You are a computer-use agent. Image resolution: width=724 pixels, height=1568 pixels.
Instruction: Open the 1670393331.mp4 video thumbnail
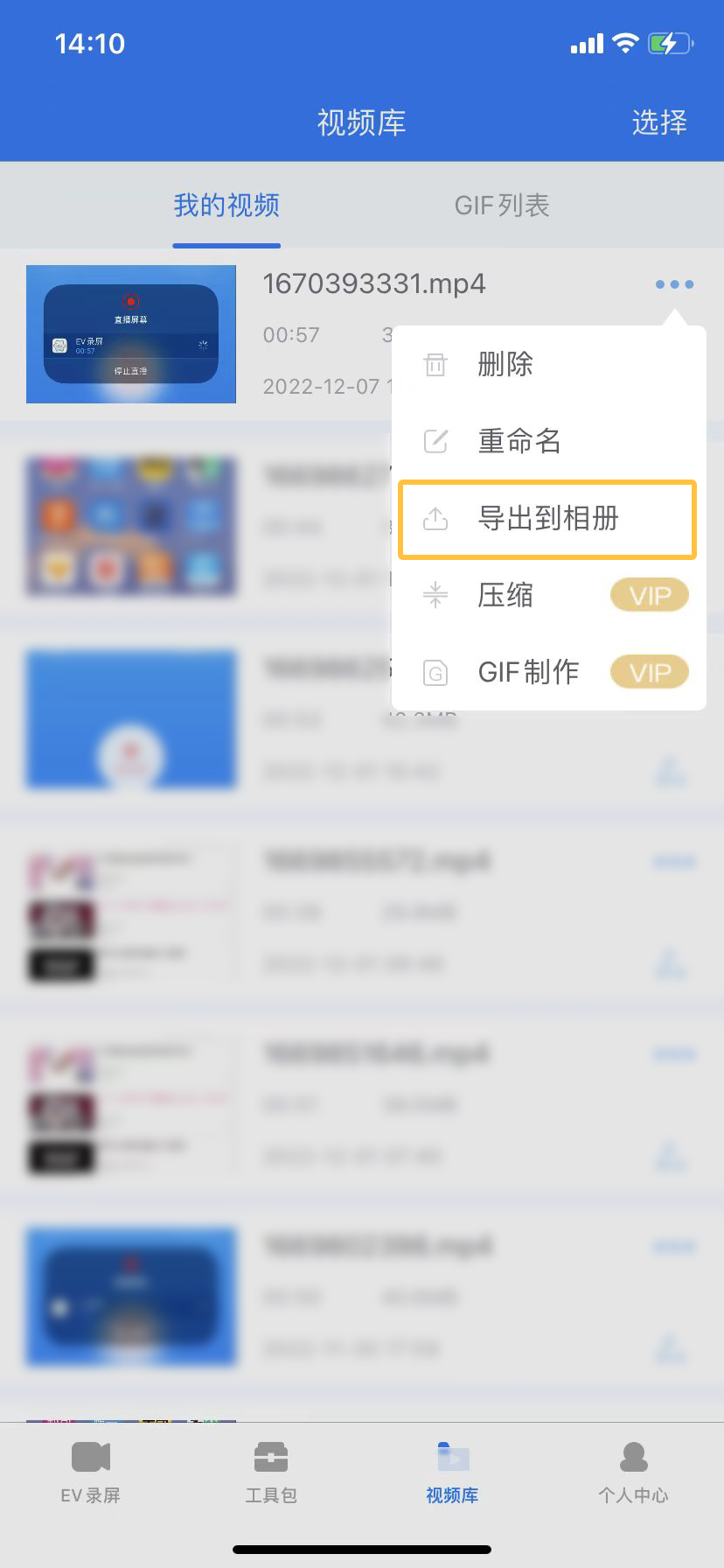click(x=131, y=334)
